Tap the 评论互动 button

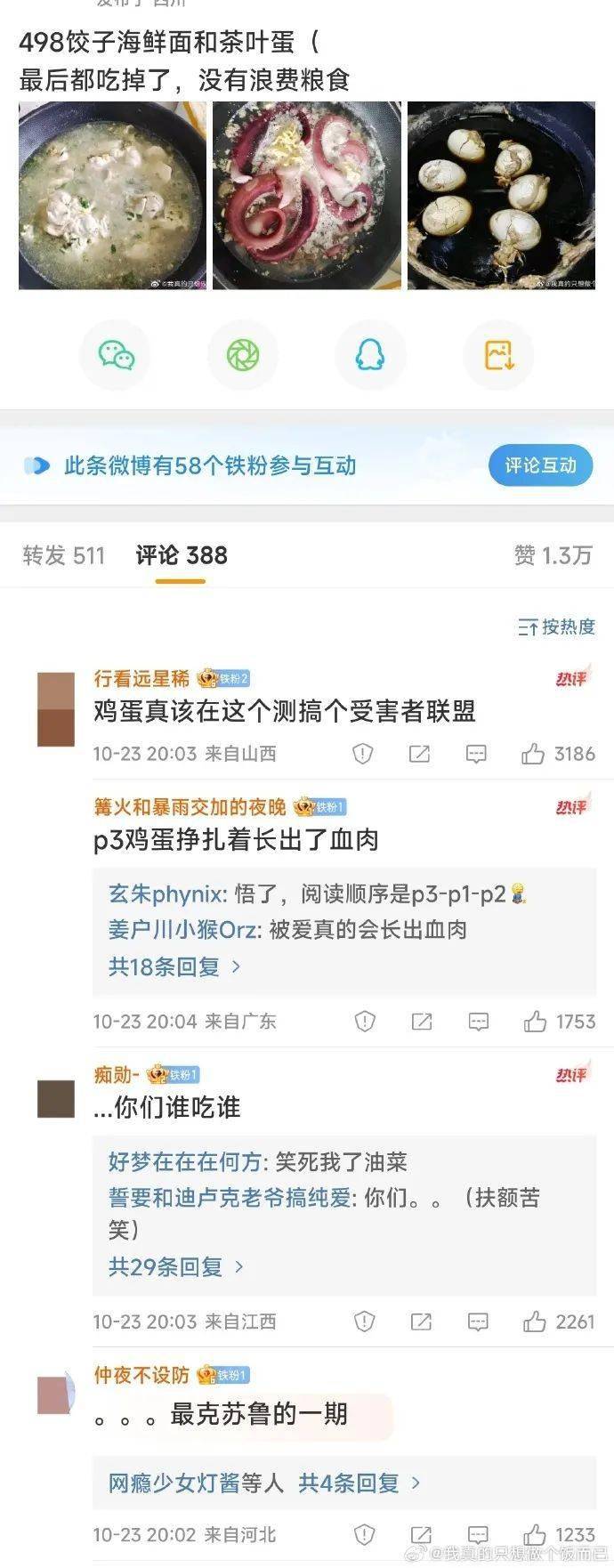tap(540, 465)
